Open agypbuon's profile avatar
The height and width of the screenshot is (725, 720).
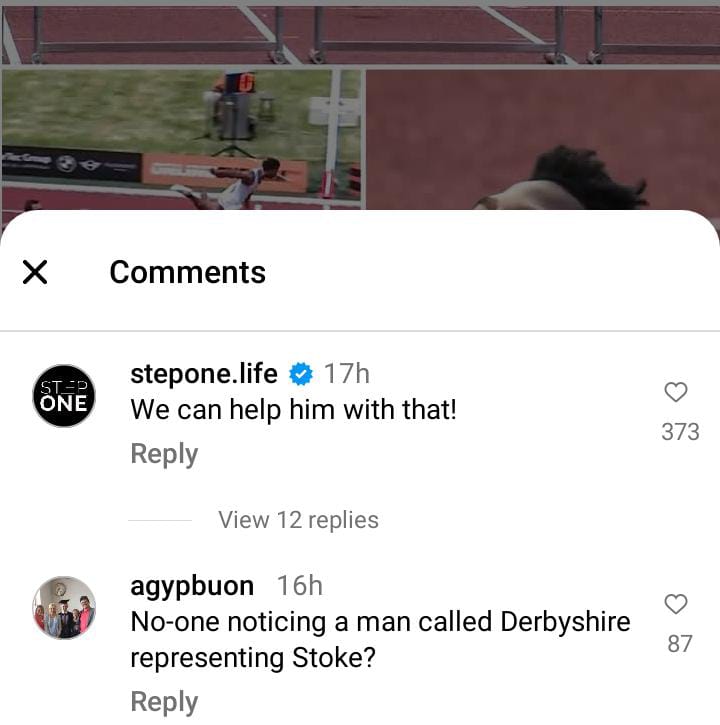click(64, 608)
